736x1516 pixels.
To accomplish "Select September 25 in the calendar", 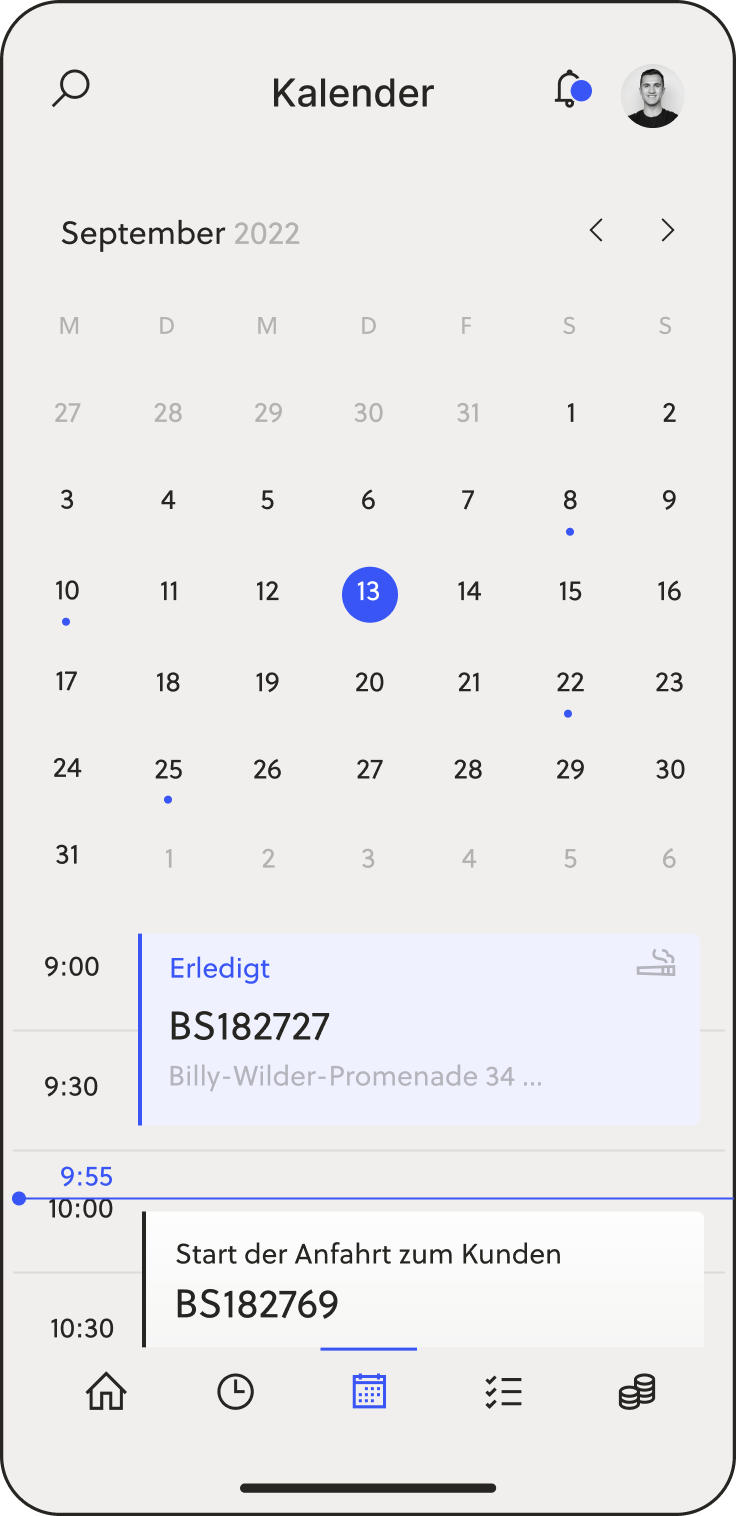I will (168, 770).
